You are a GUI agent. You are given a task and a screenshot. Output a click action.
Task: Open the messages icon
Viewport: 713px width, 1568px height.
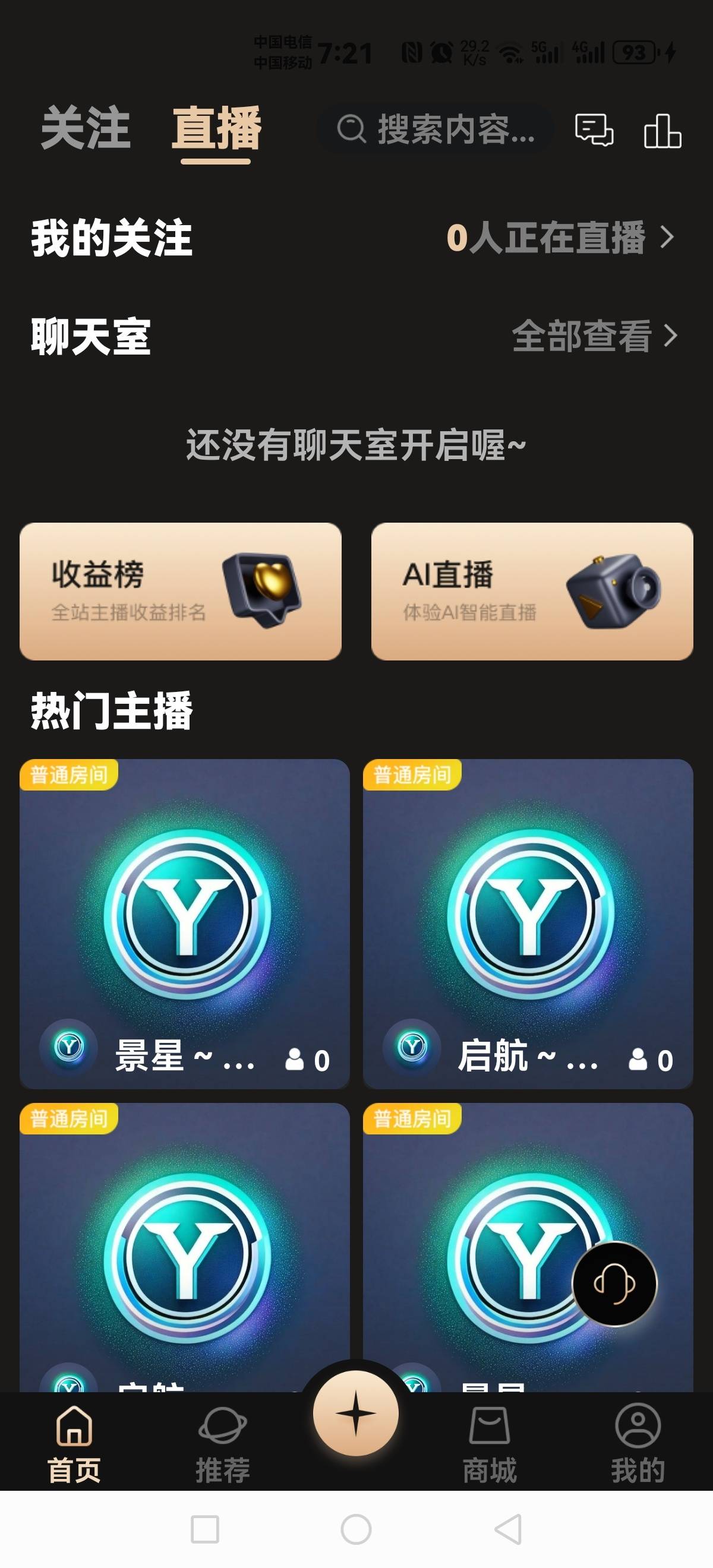[594, 130]
